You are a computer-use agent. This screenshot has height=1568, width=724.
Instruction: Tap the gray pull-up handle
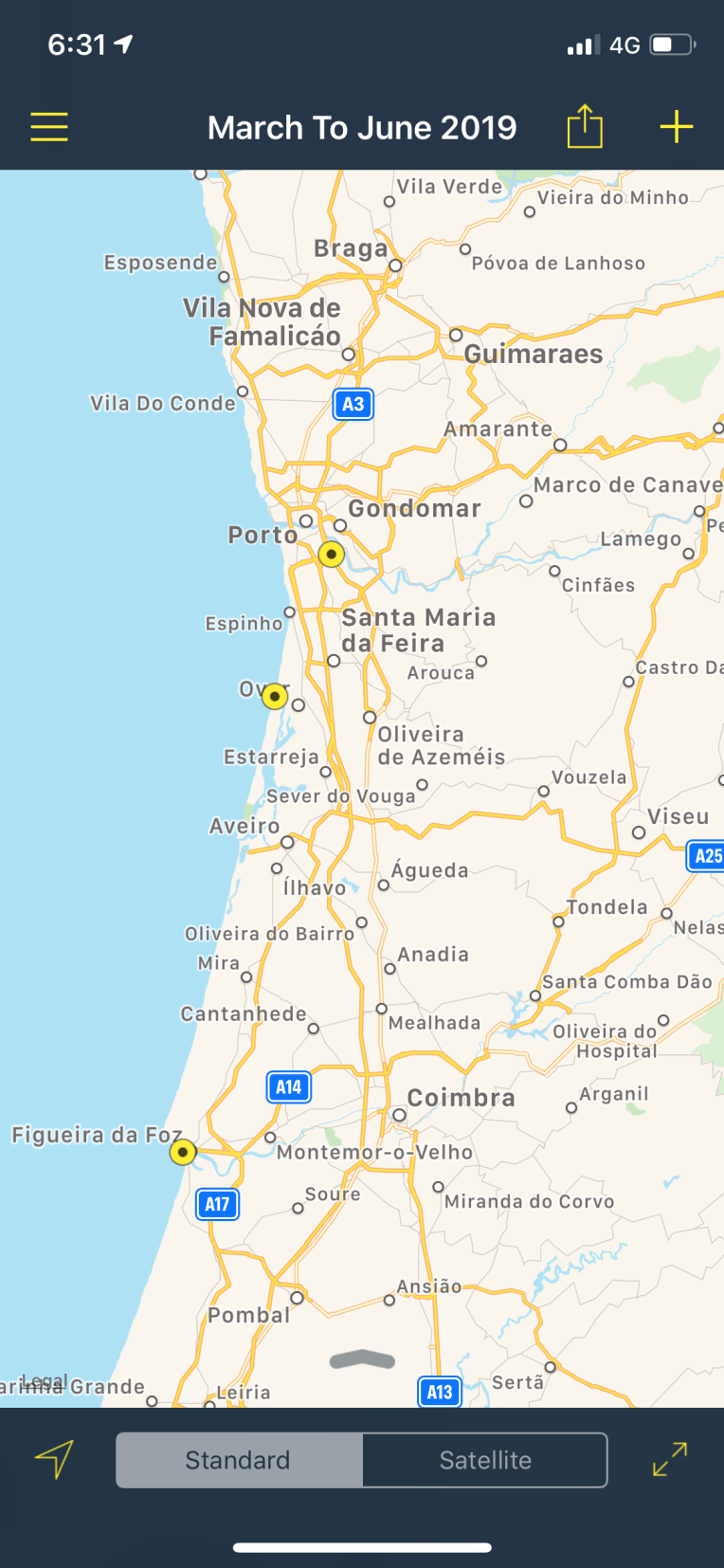[362, 1360]
